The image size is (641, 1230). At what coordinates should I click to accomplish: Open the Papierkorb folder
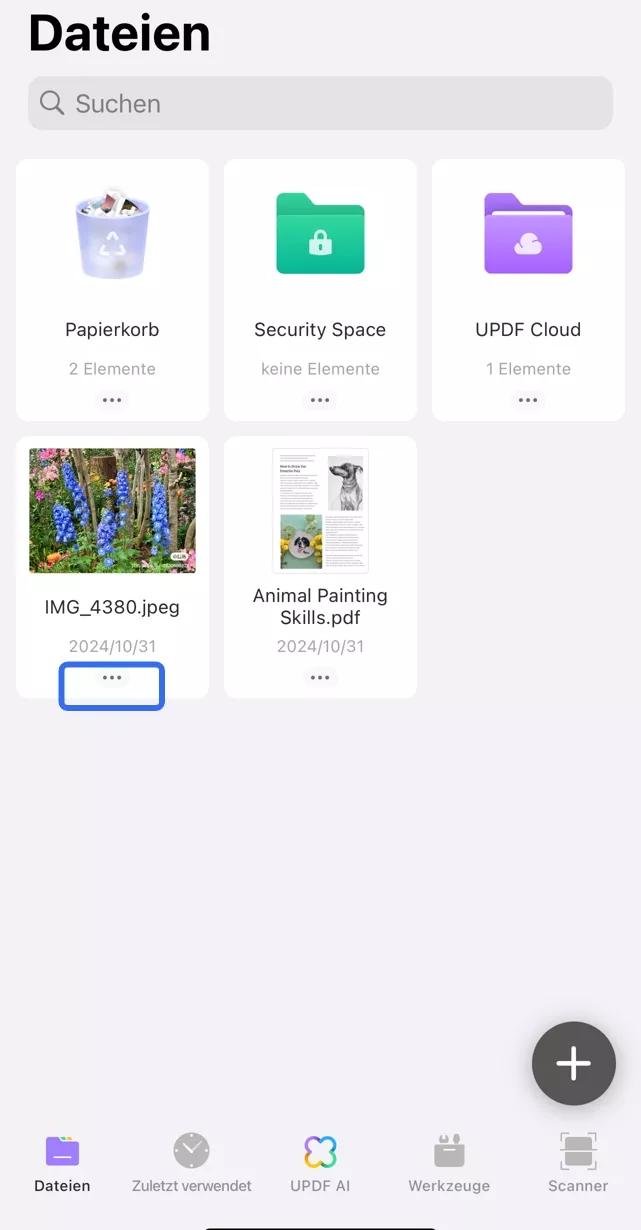(112, 236)
